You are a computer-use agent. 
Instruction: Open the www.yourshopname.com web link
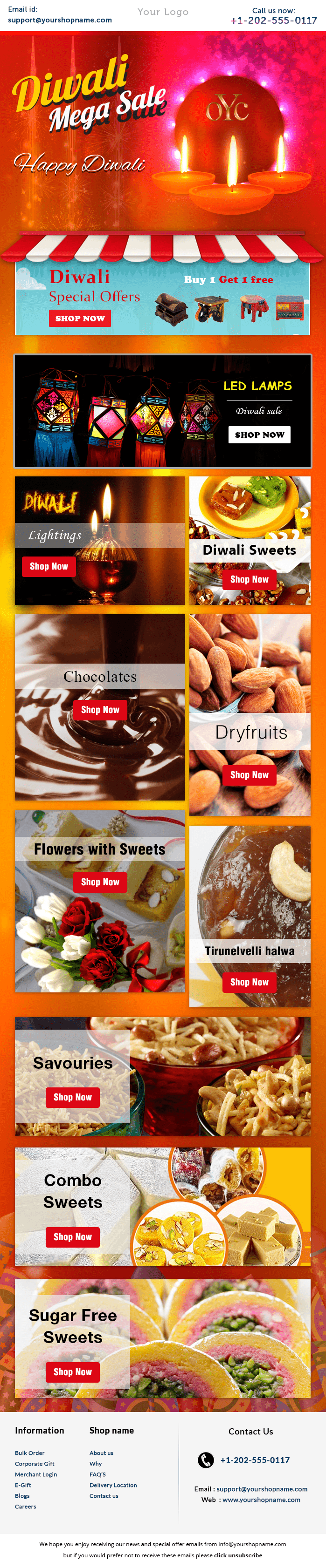261,1500
